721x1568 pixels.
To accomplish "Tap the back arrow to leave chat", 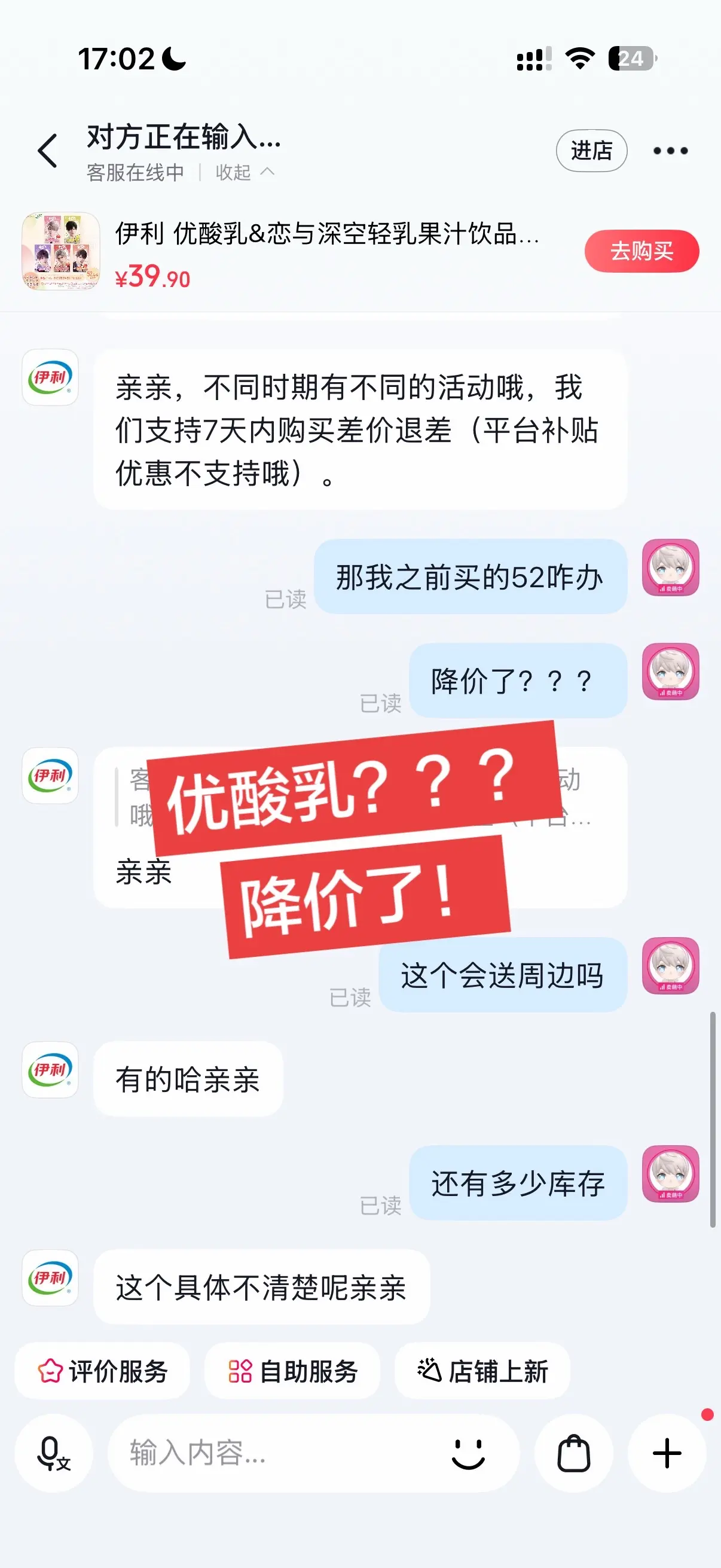I will click(47, 150).
